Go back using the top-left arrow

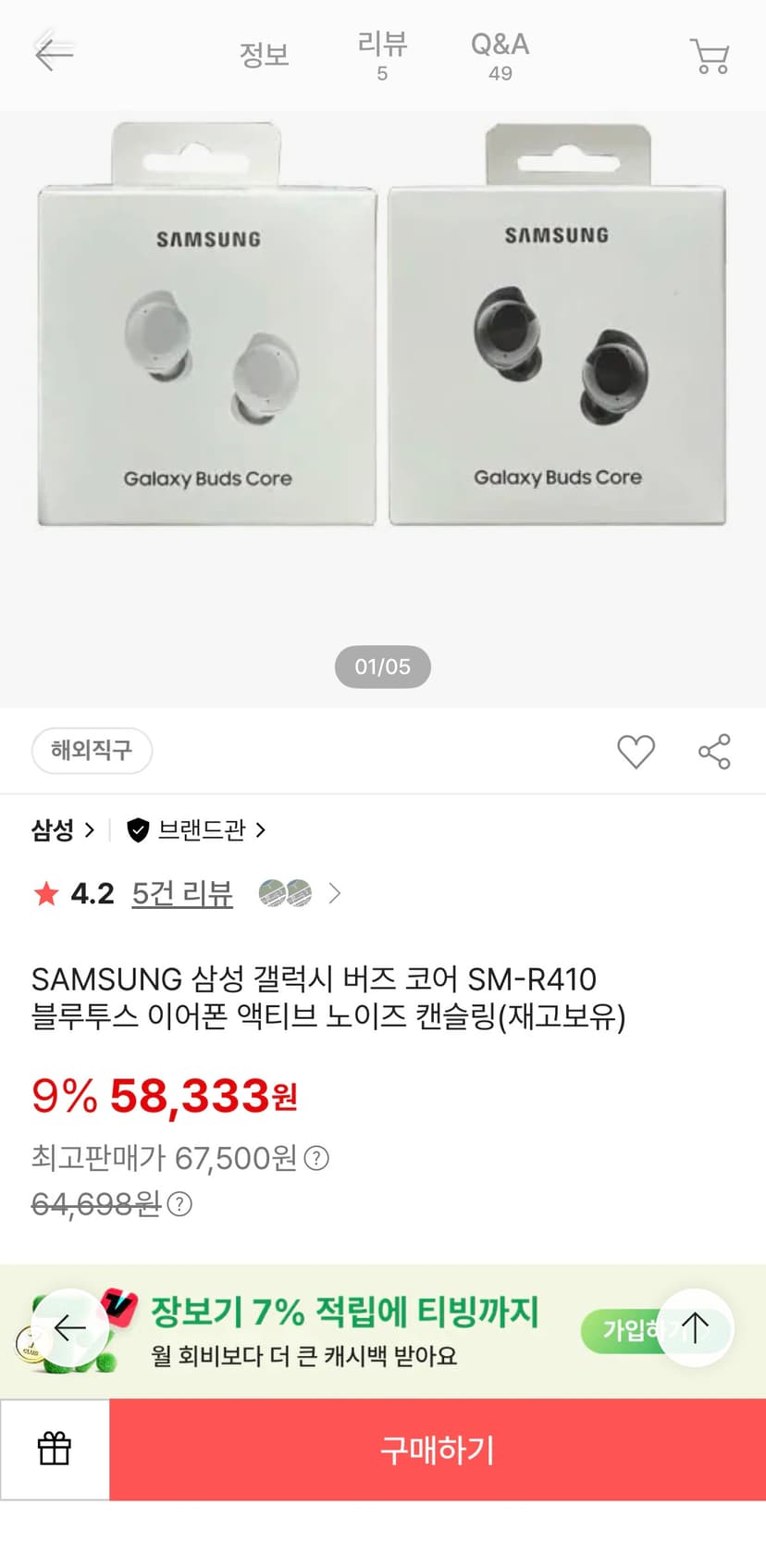pyautogui.click(x=54, y=53)
